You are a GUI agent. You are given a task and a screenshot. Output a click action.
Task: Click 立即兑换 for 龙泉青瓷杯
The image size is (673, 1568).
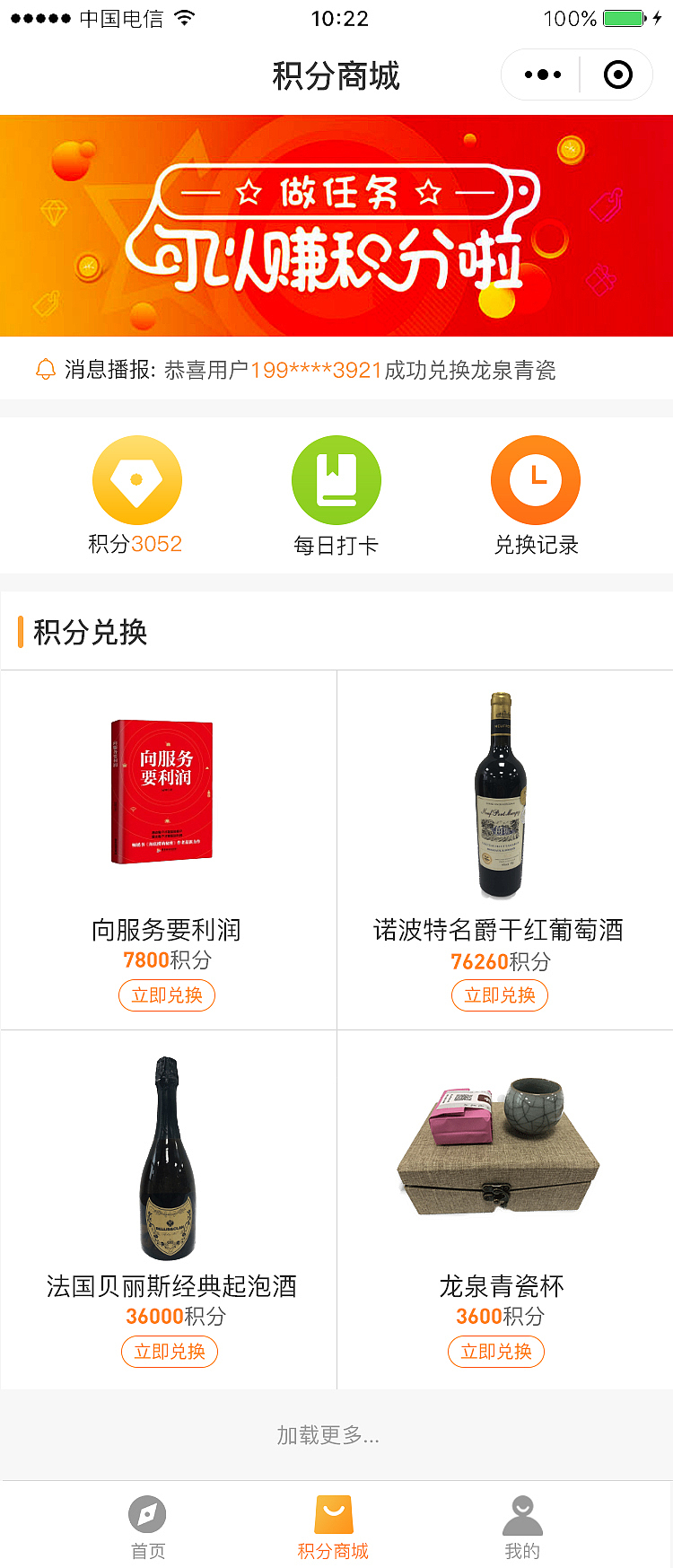click(495, 1351)
